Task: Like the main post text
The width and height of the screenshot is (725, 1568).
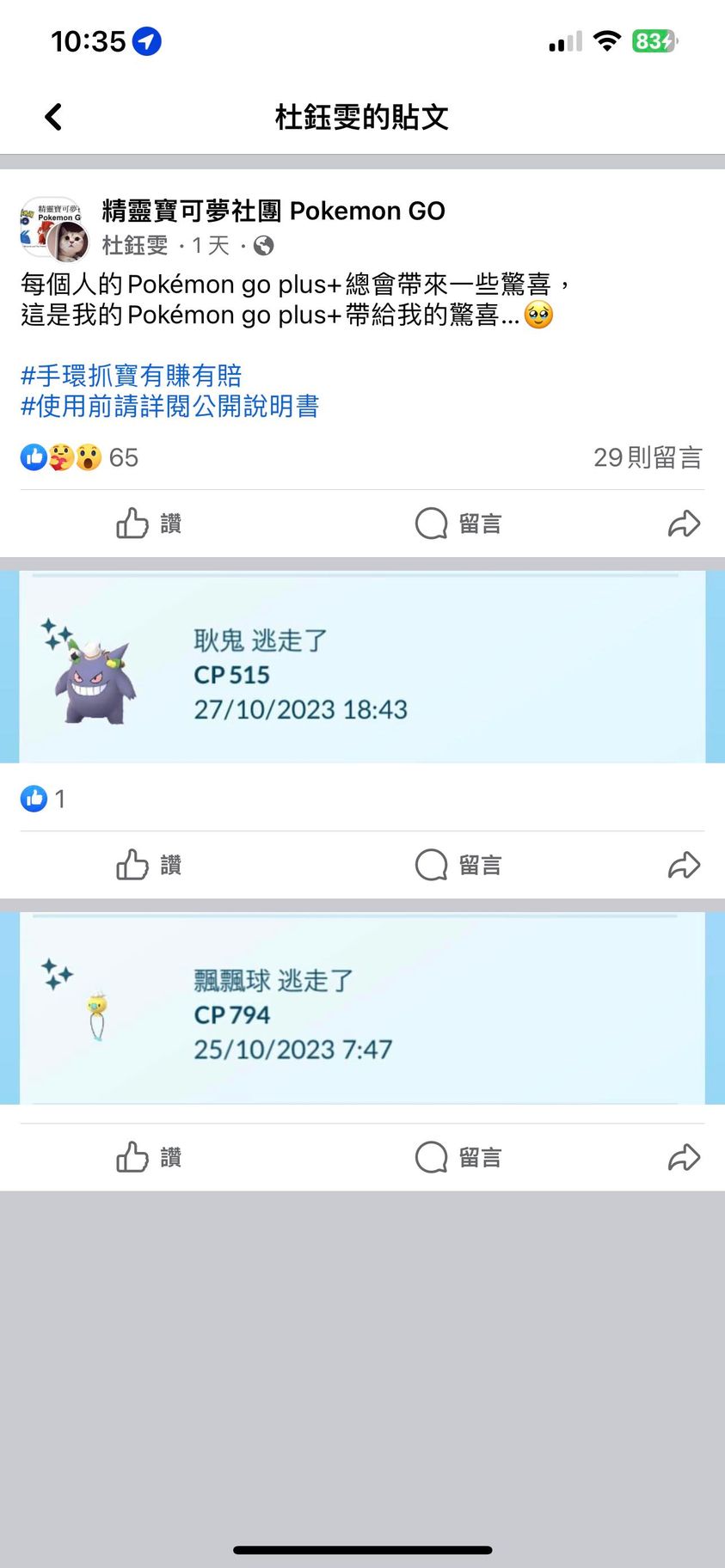Action: pyautogui.click(x=149, y=524)
